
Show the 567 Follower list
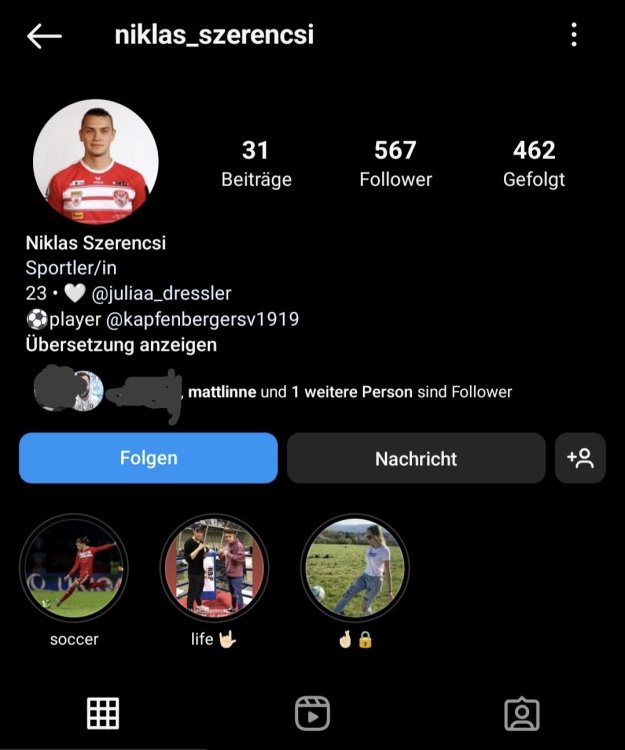tap(395, 164)
